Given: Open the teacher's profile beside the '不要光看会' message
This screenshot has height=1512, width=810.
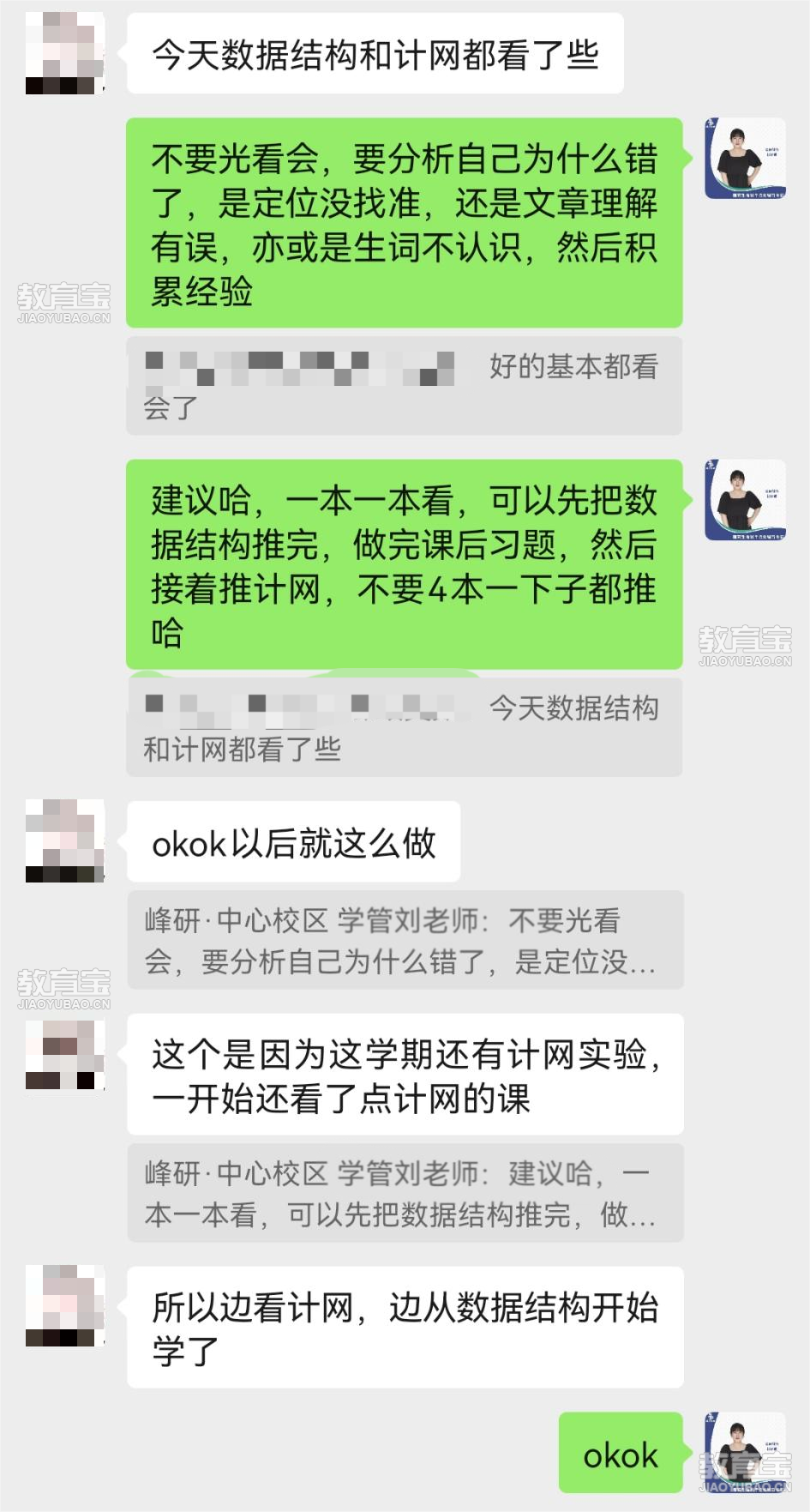Looking at the screenshot, I should 745,159.
